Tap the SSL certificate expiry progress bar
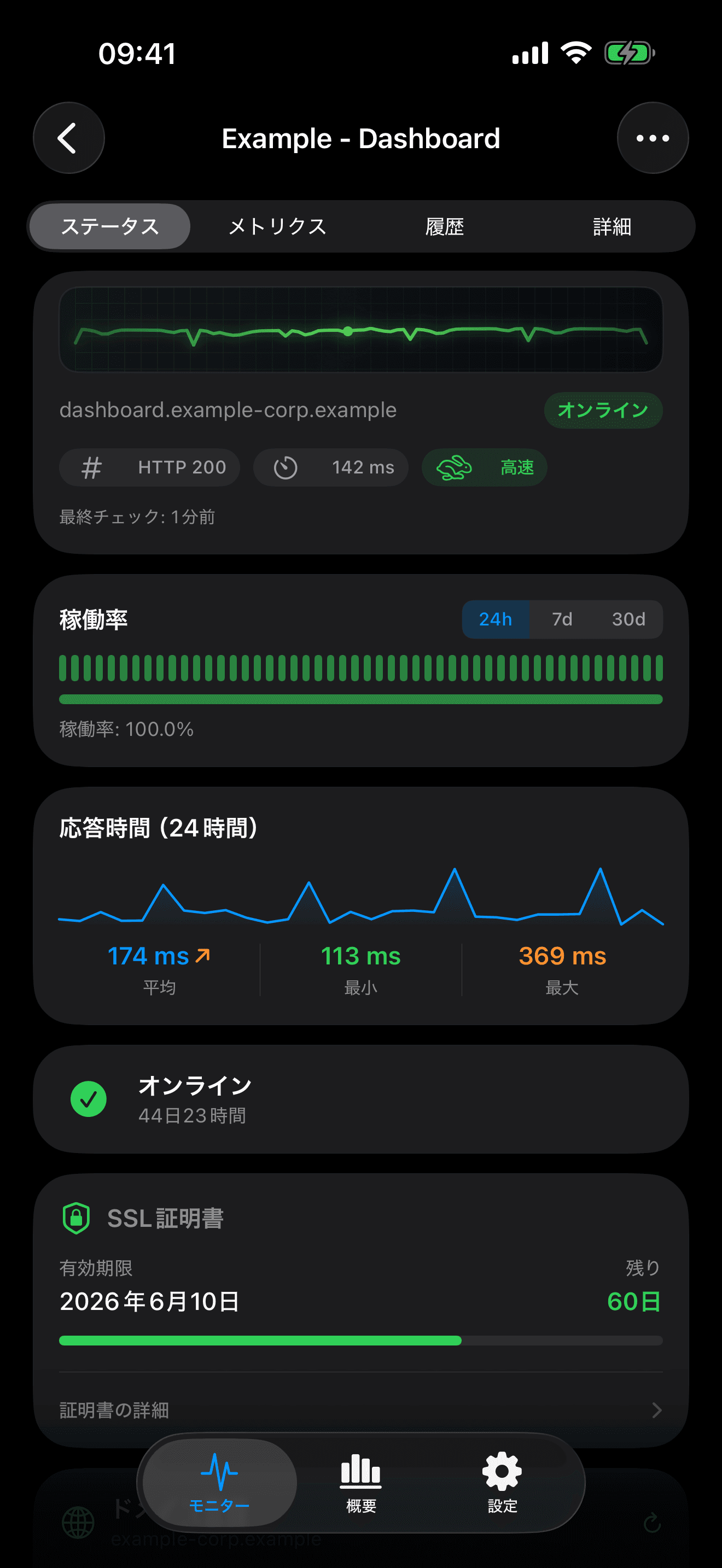 pos(360,1341)
